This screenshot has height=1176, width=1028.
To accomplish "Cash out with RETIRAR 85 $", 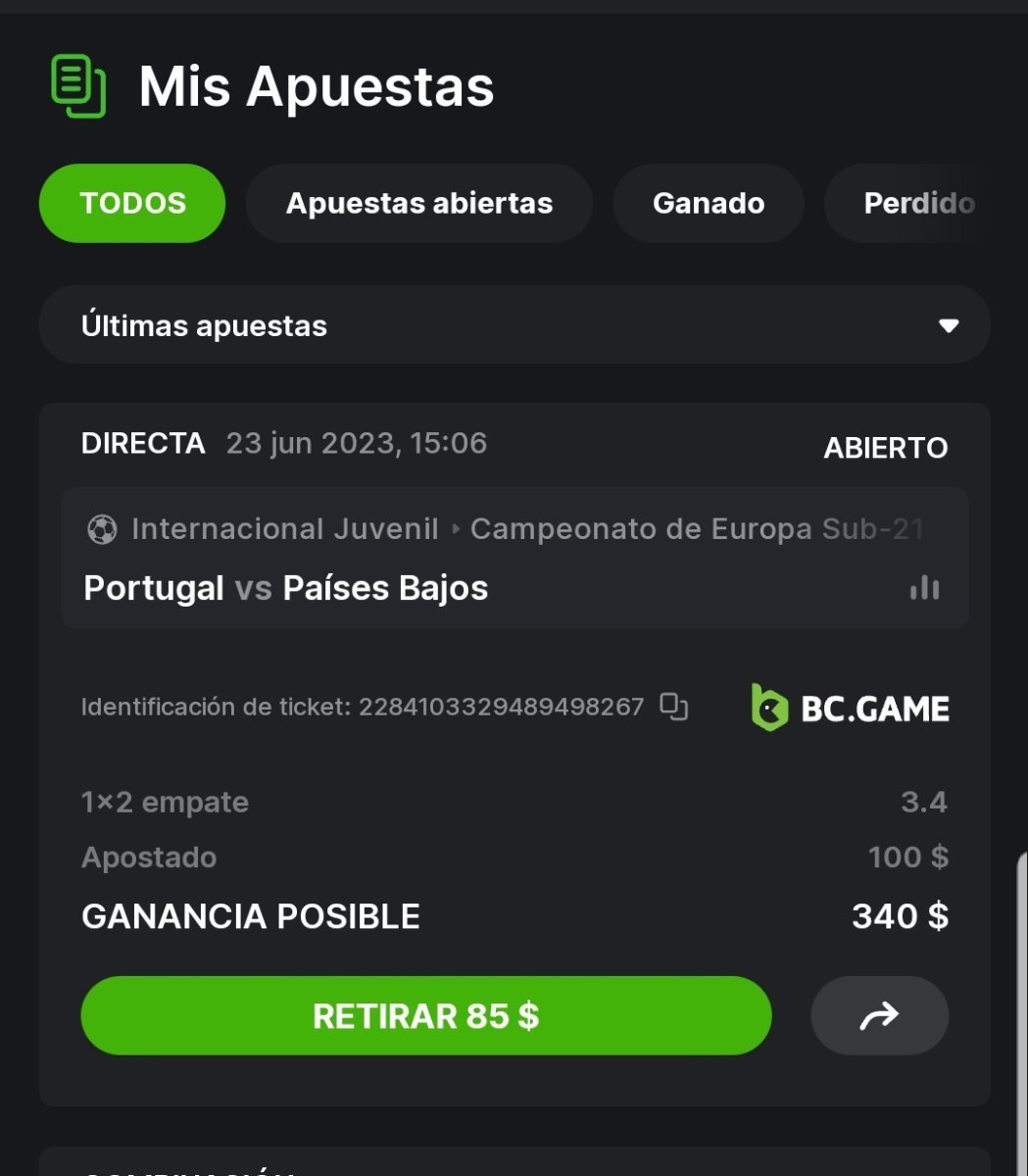I will coord(426,1015).
